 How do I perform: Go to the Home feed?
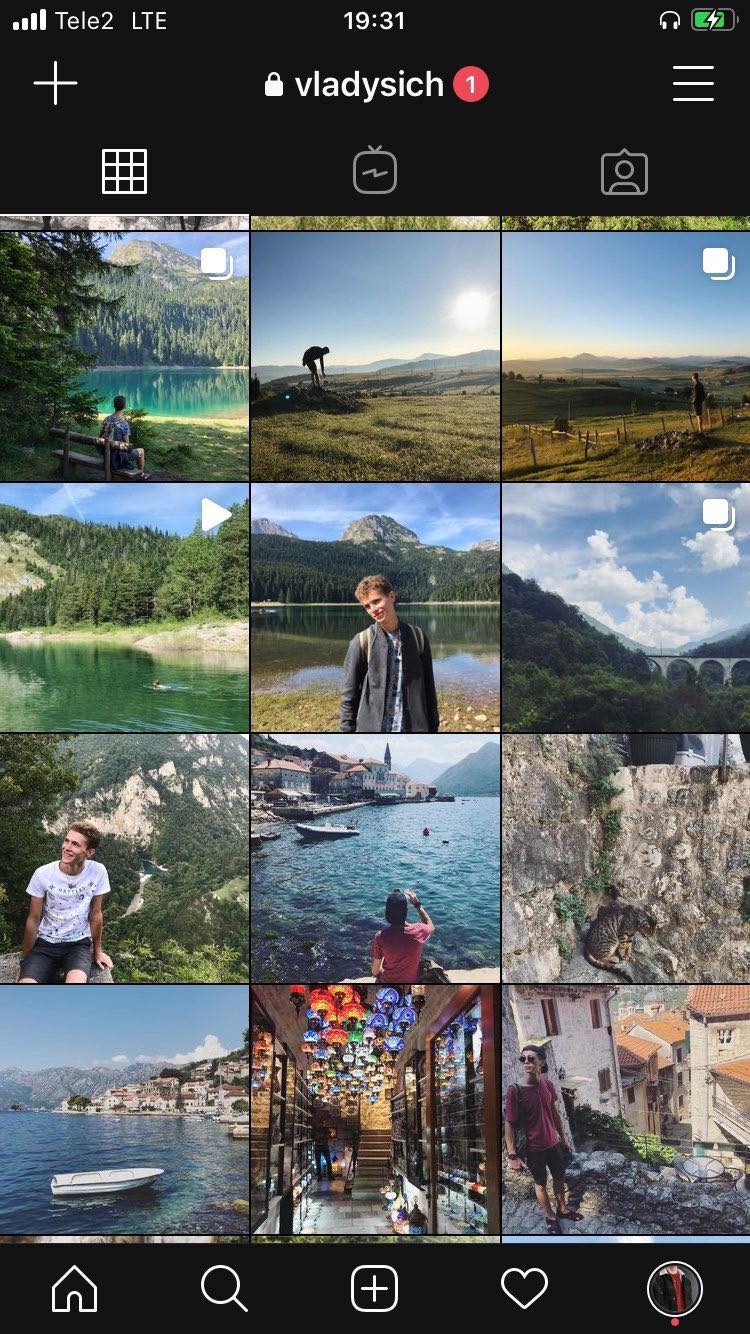75,1289
